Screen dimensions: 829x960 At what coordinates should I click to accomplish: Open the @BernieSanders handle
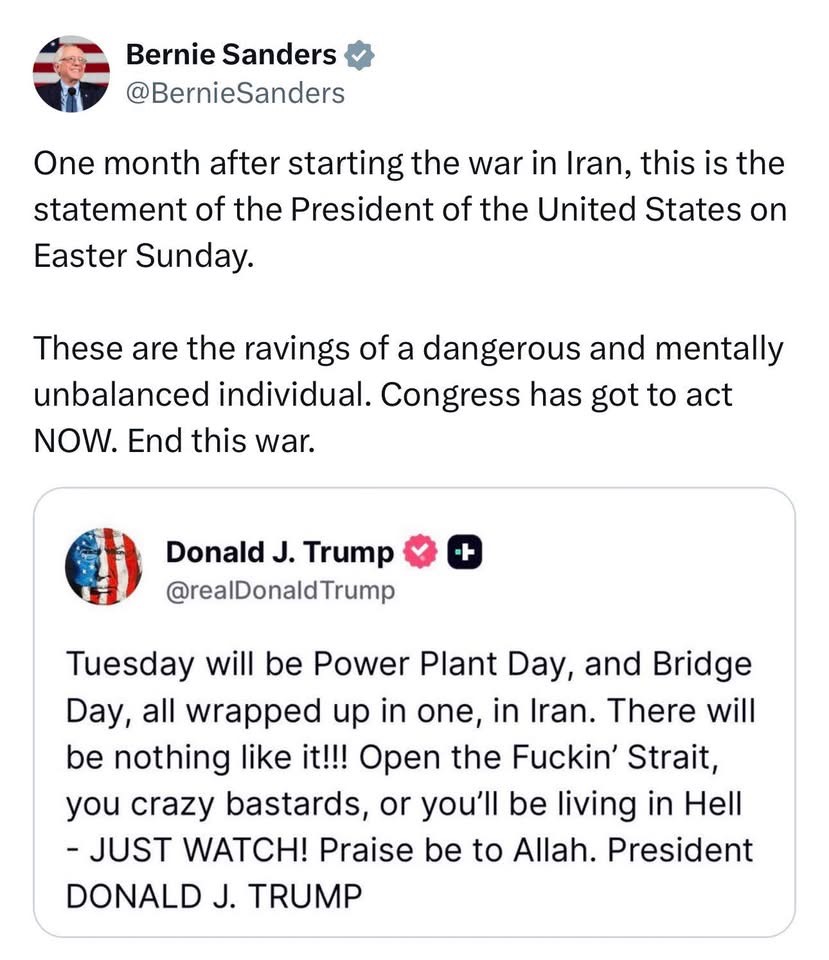235,94
